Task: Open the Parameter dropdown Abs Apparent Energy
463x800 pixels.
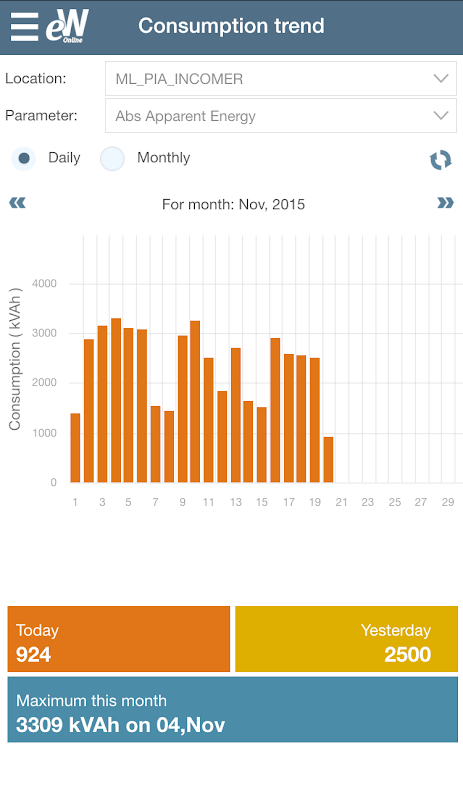Action: click(281, 116)
